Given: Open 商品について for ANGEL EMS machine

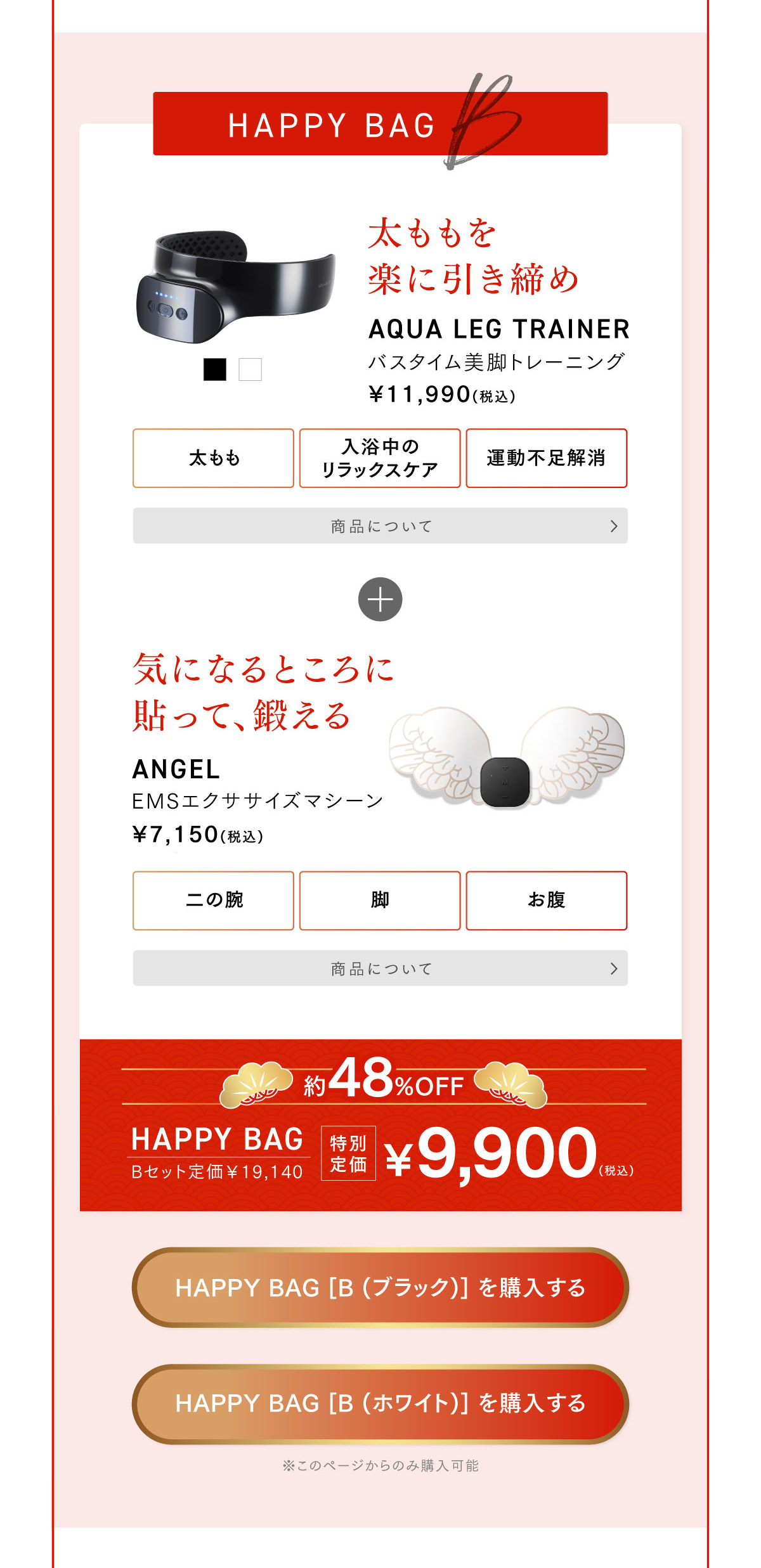Looking at the screenshot, I should click(x=380, y=968).
